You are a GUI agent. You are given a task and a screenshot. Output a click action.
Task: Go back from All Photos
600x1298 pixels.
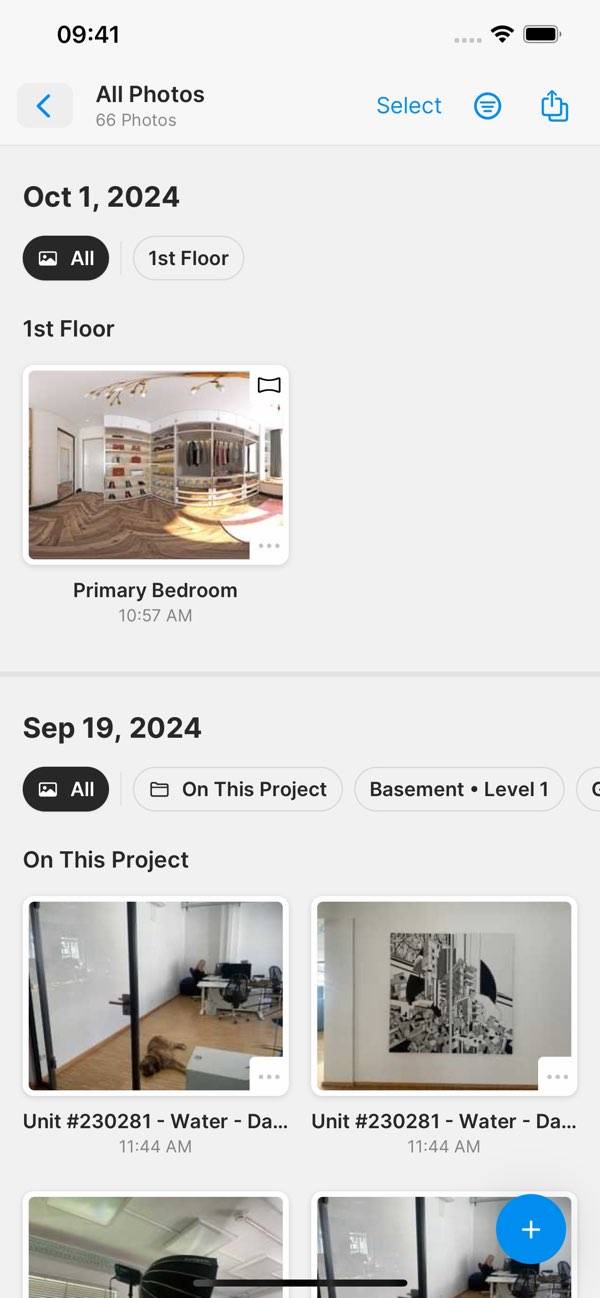point(44,106)
